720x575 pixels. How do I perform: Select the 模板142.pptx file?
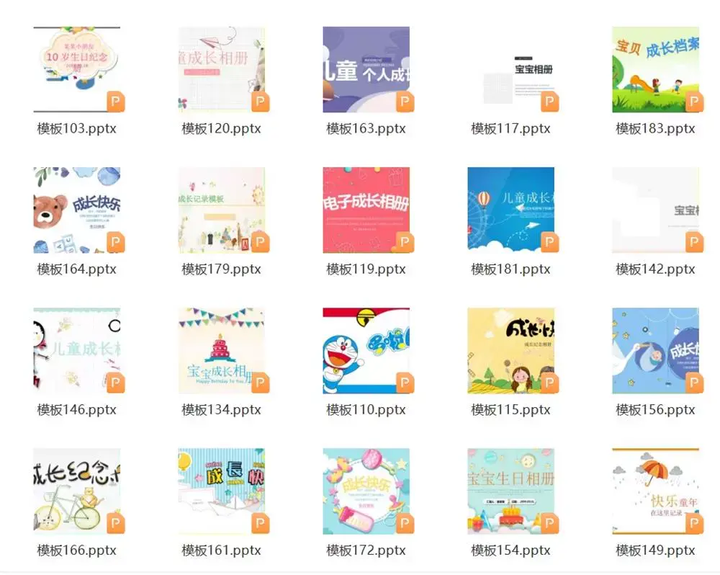pyautogui.click(x=655, y=210)
